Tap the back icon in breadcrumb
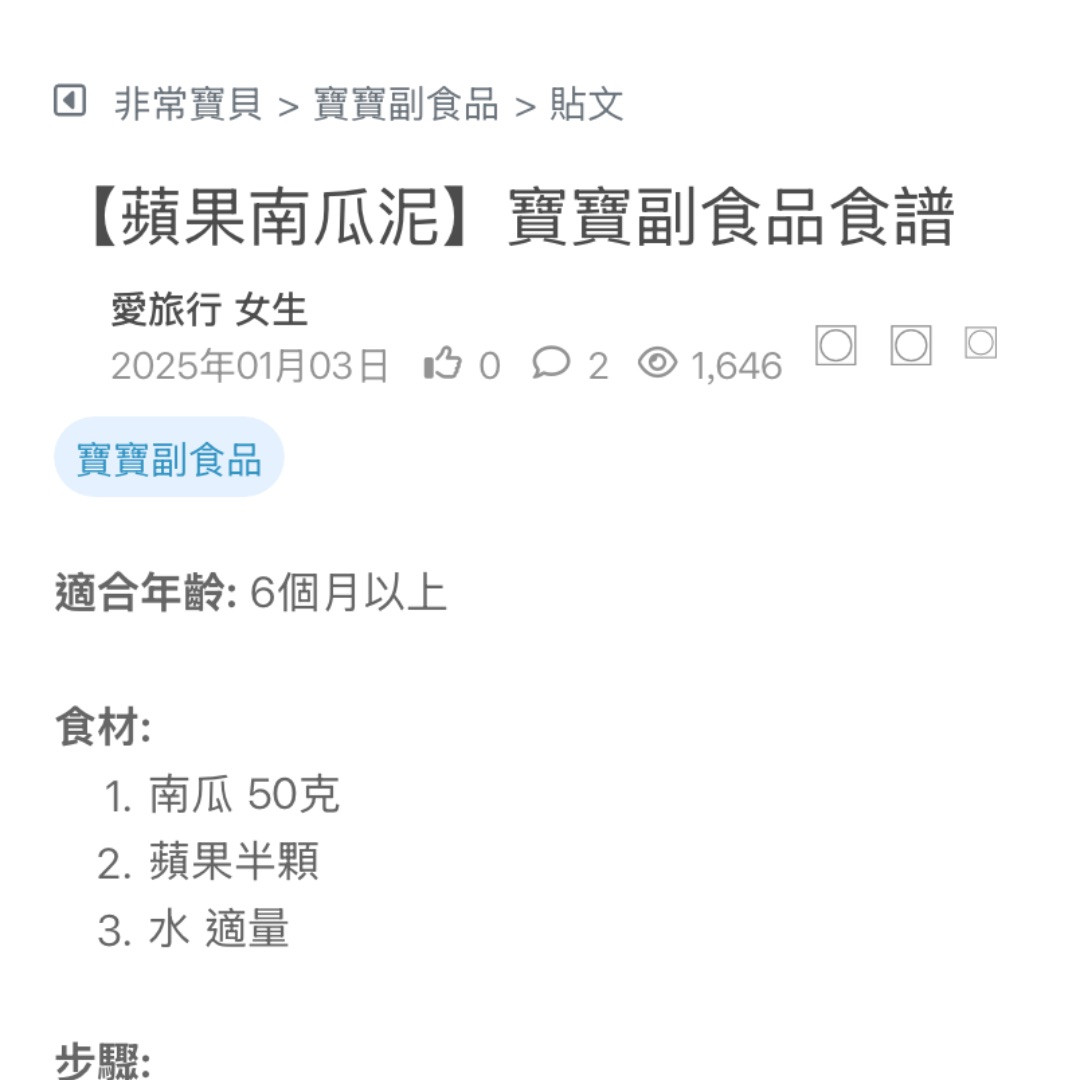The height and width of the screenshot is (1080, 1080). coord(69,101)
